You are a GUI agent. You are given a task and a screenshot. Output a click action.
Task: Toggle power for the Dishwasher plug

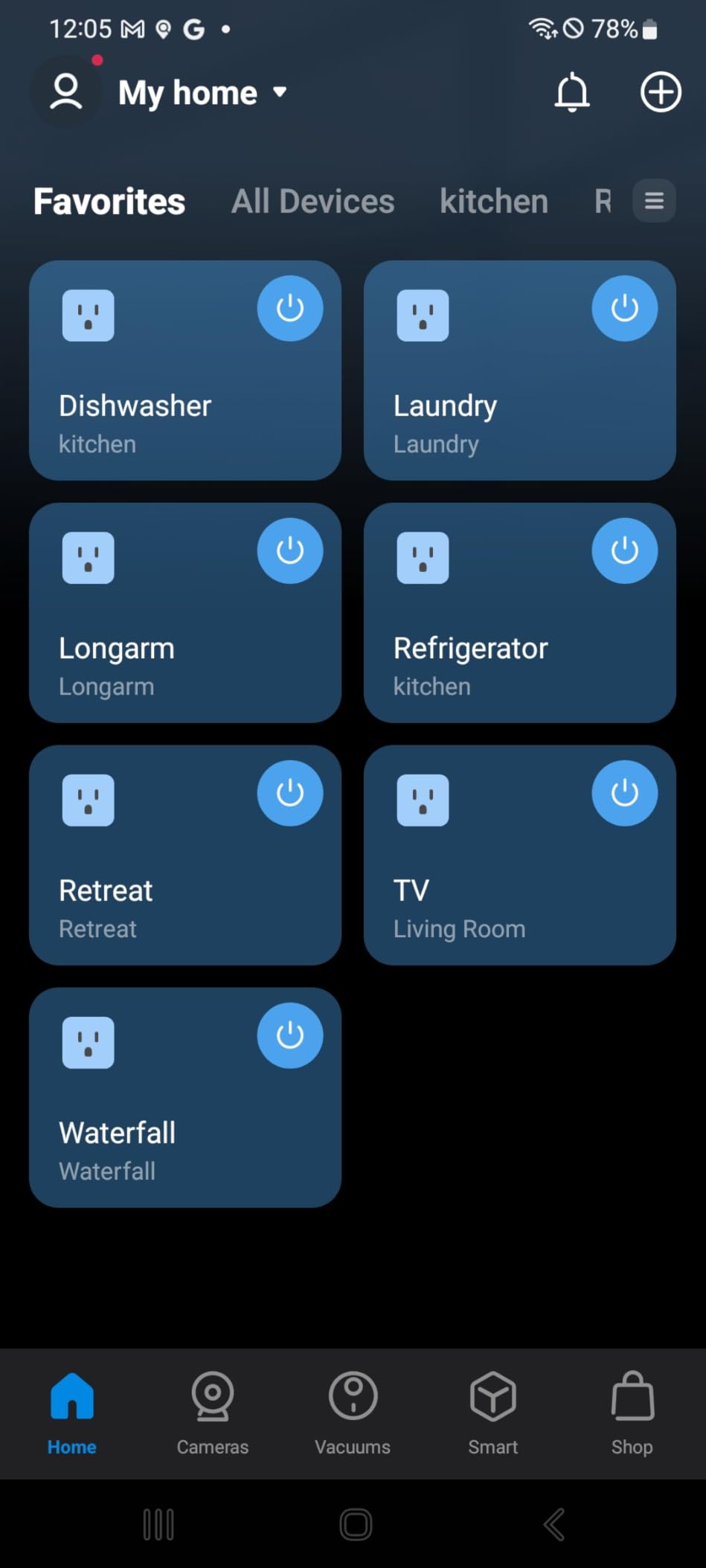click(289, 308)
